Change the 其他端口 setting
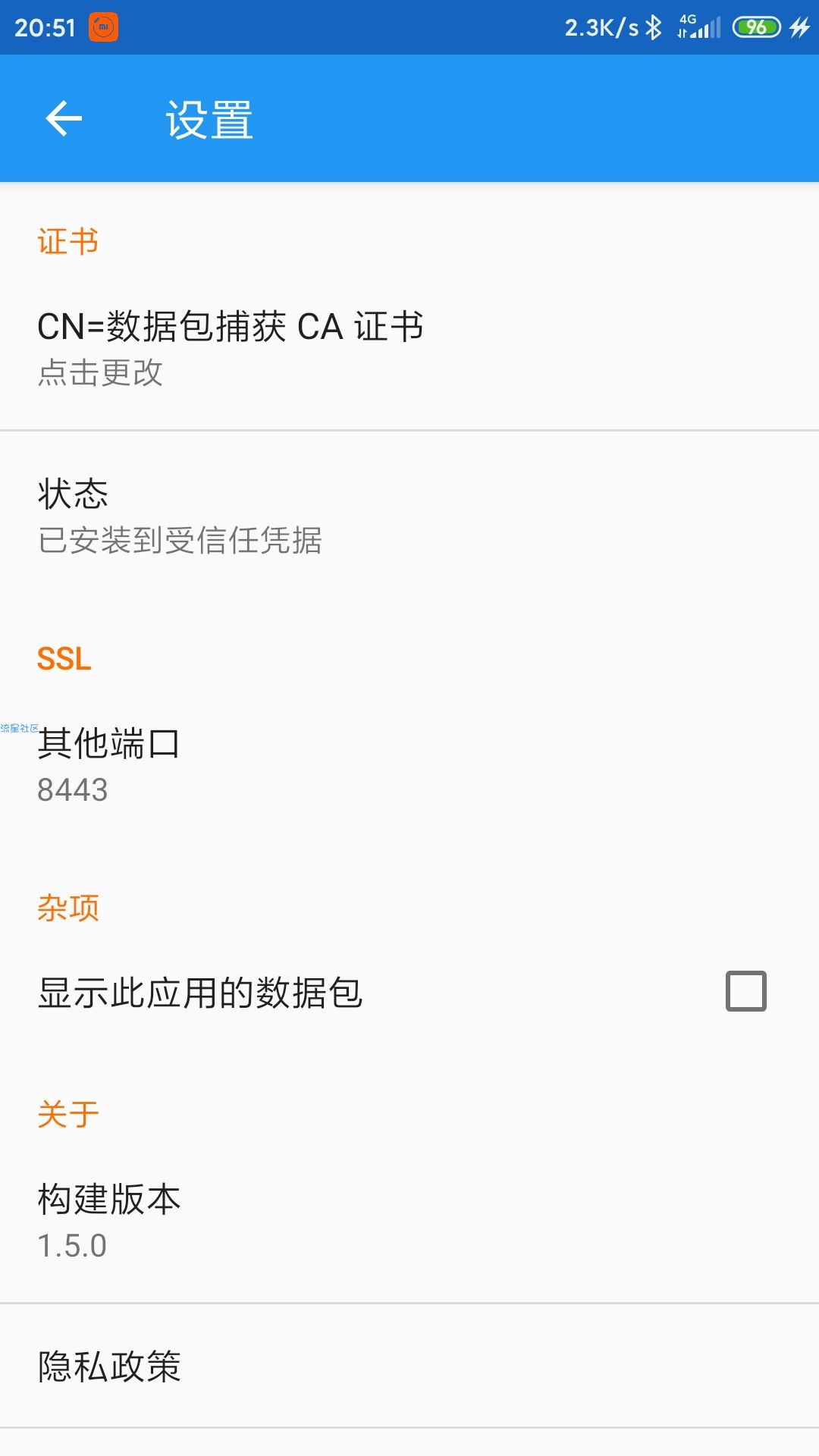Screen dimensions: 819x1456 pos(409,765)
